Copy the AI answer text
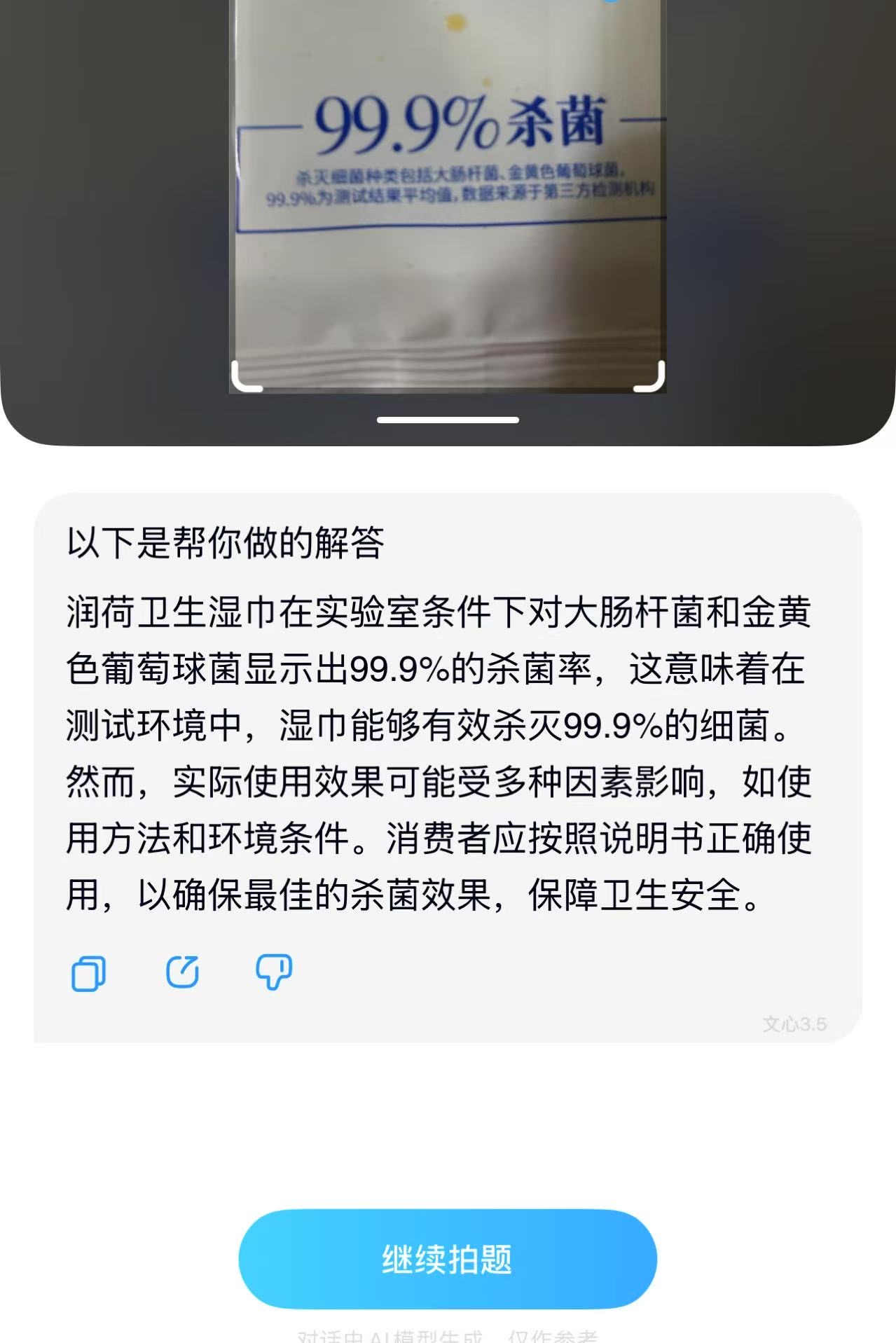 pos(88,973)
